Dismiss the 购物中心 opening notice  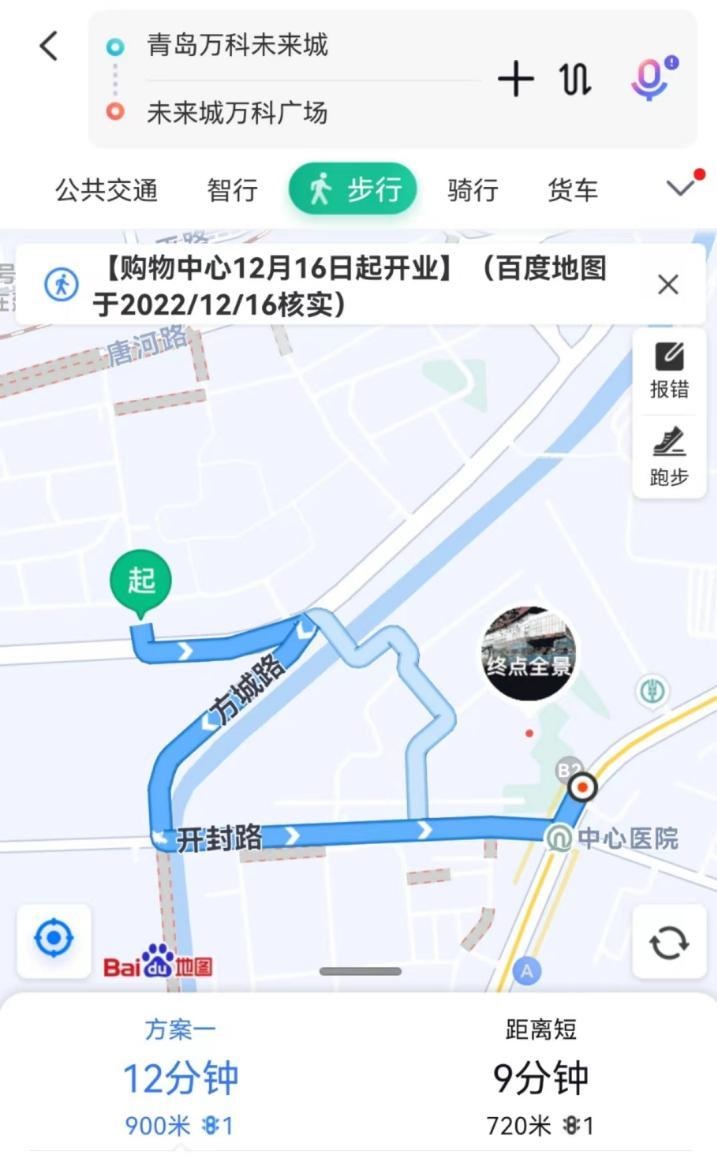click(668, 285)
